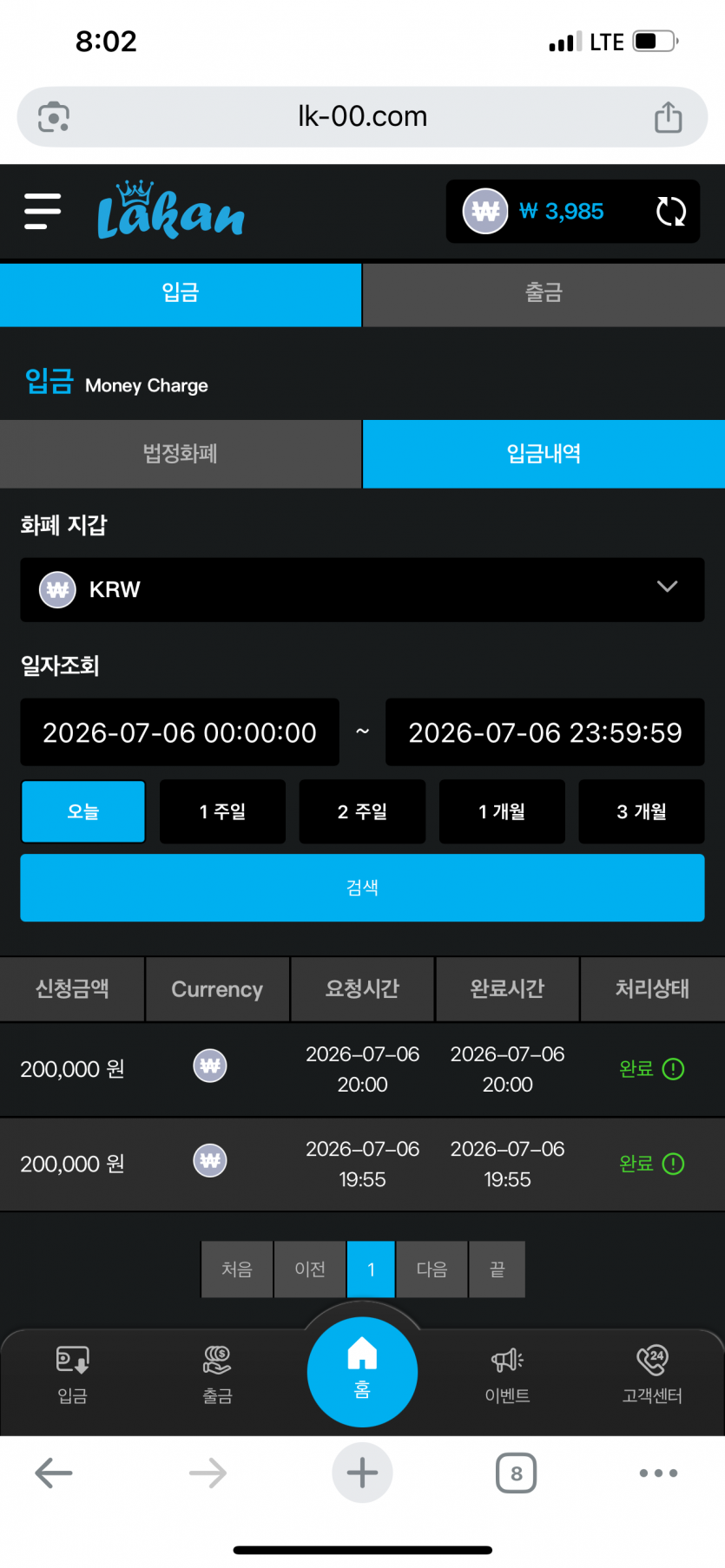The image size is (725, 1568).
Task: Jump to last page with 끝
Action: pyautogui.click(x=498, y=1269)
